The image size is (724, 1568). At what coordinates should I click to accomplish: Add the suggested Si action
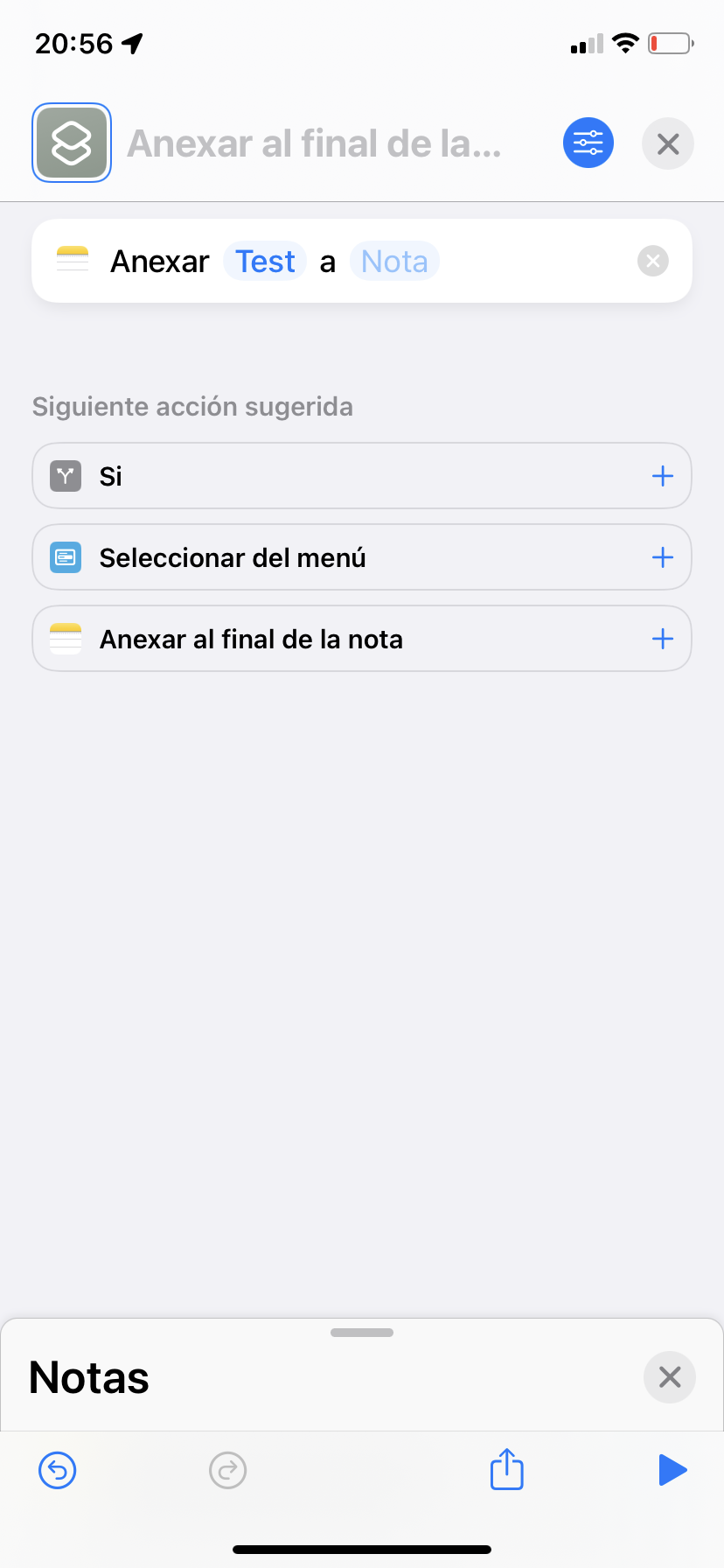tap(362, 476)
